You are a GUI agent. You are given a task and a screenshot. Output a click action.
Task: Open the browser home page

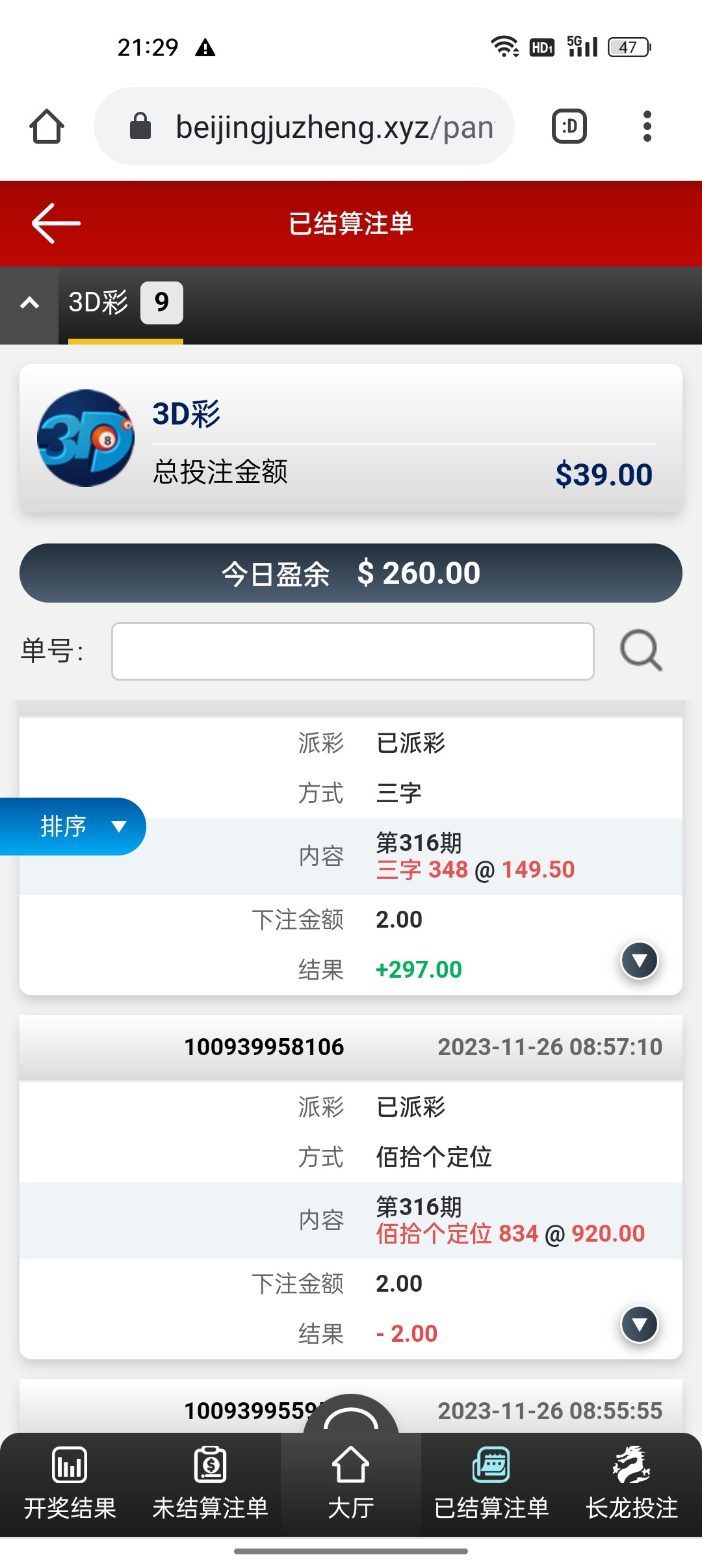47,126
